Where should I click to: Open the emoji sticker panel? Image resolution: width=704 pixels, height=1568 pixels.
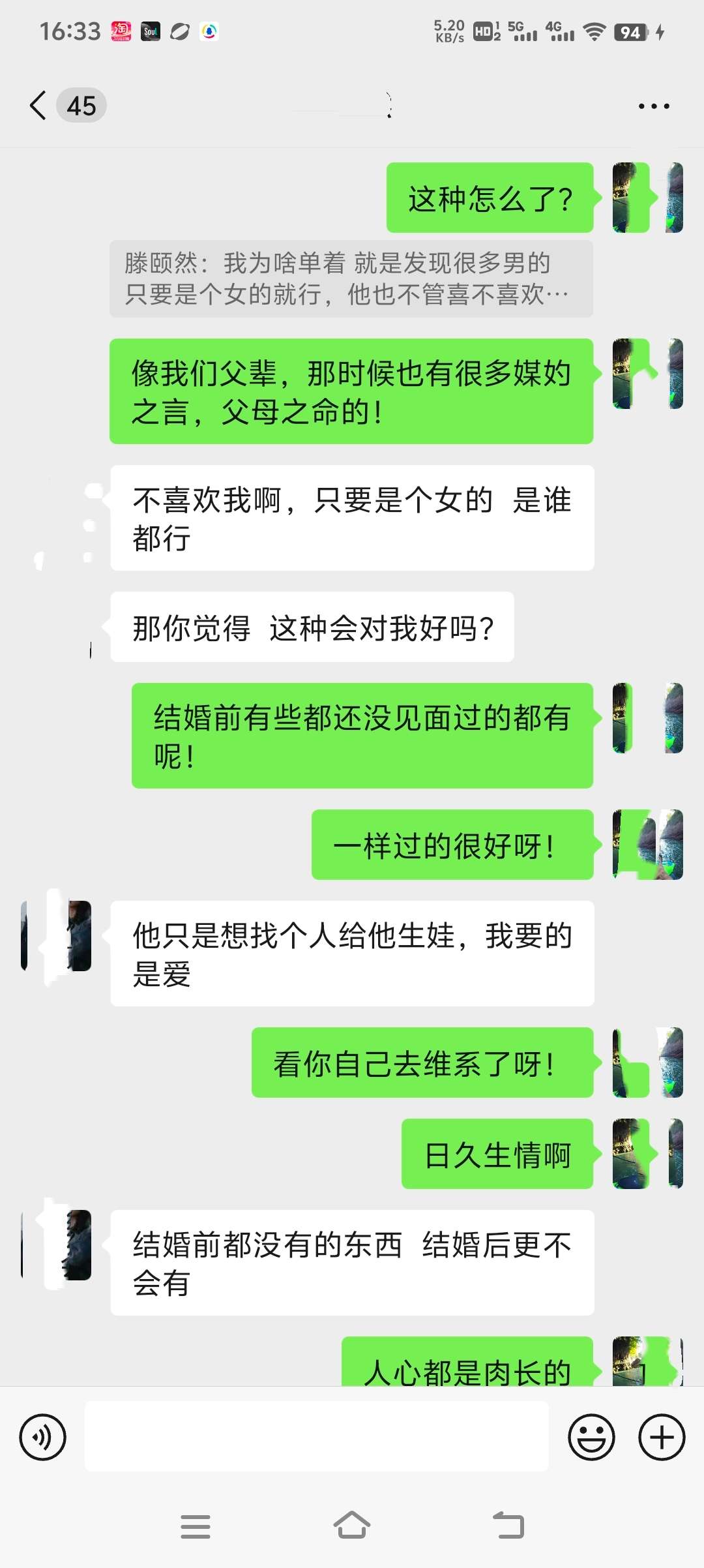591,1437
